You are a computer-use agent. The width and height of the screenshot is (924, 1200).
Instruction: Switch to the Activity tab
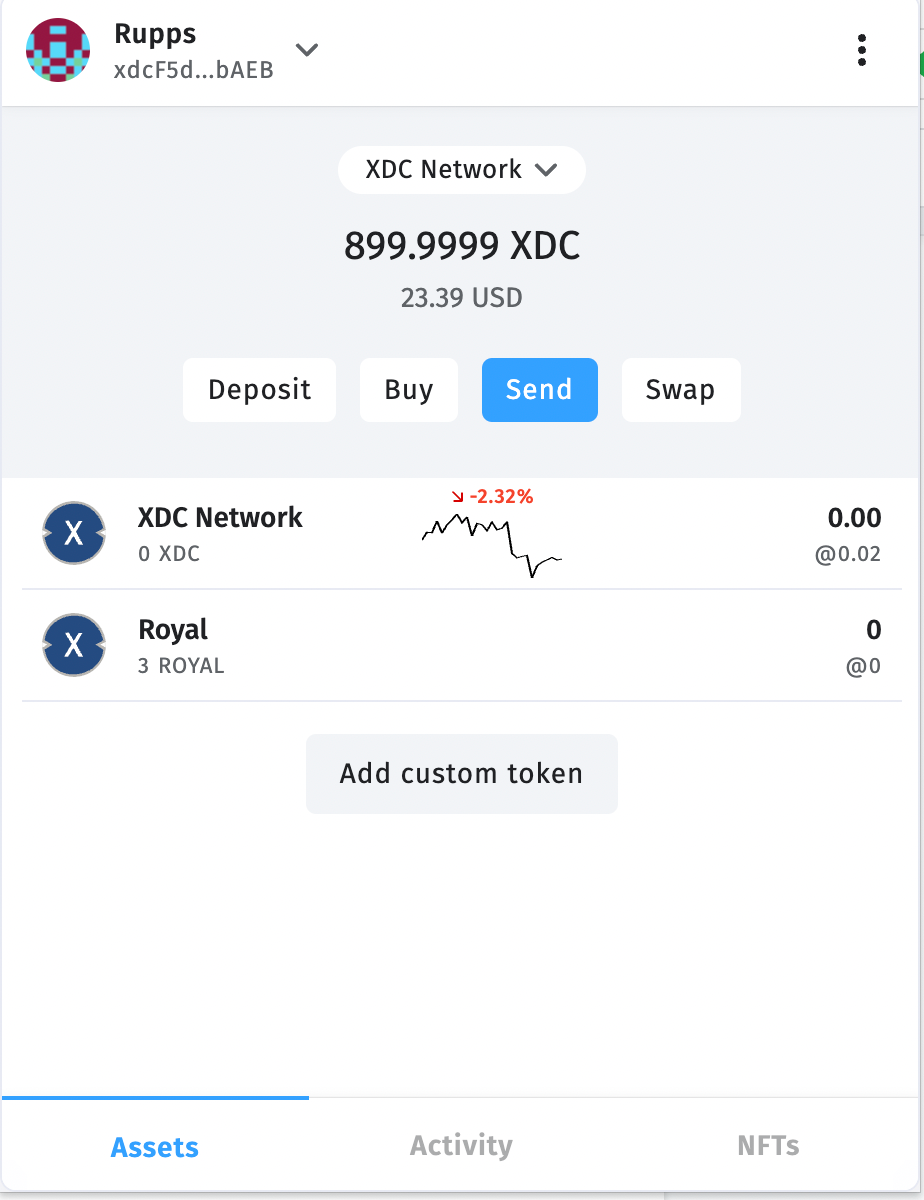pyautogui.click(x=461, y=1145)
